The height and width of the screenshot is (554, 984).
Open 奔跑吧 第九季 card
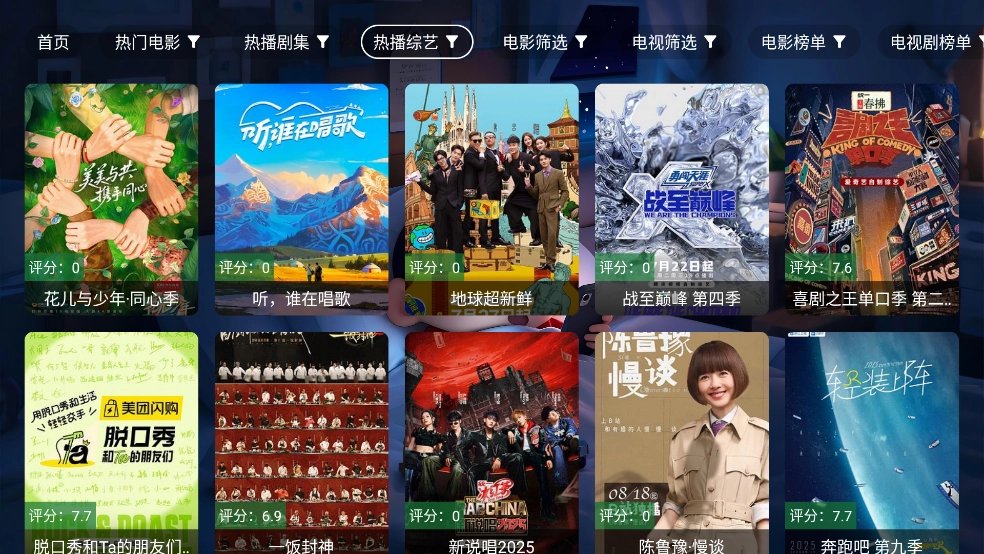pyautogui.click(x=871, y=442)
